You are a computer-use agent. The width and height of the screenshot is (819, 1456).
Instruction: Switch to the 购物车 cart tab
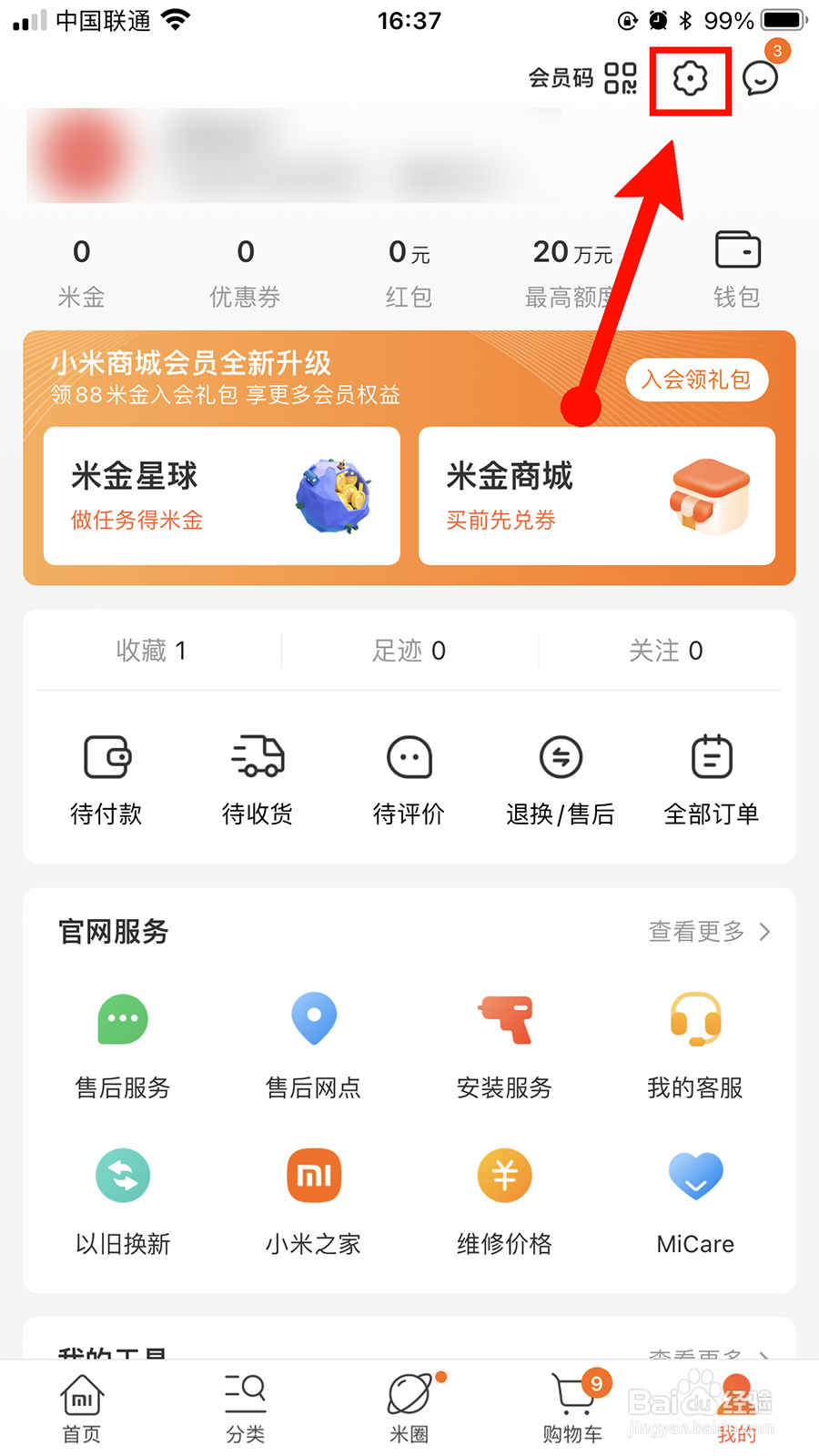pyautogui.click(x=573, y=1408)
